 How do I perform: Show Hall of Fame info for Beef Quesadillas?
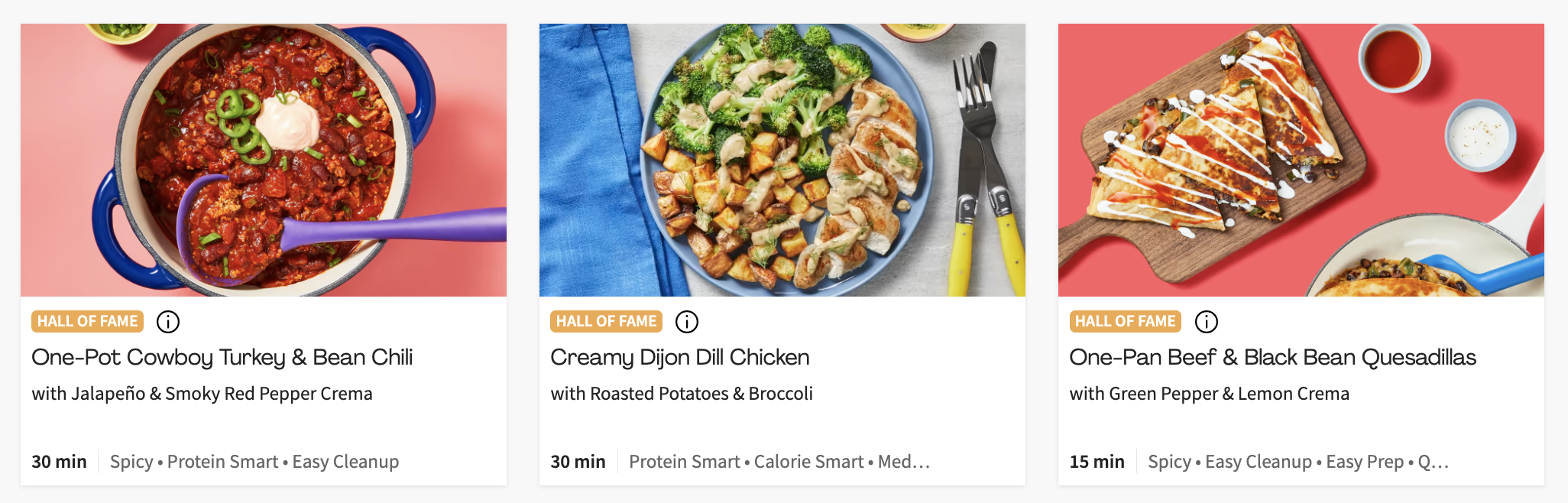[x=1206, y=322]
